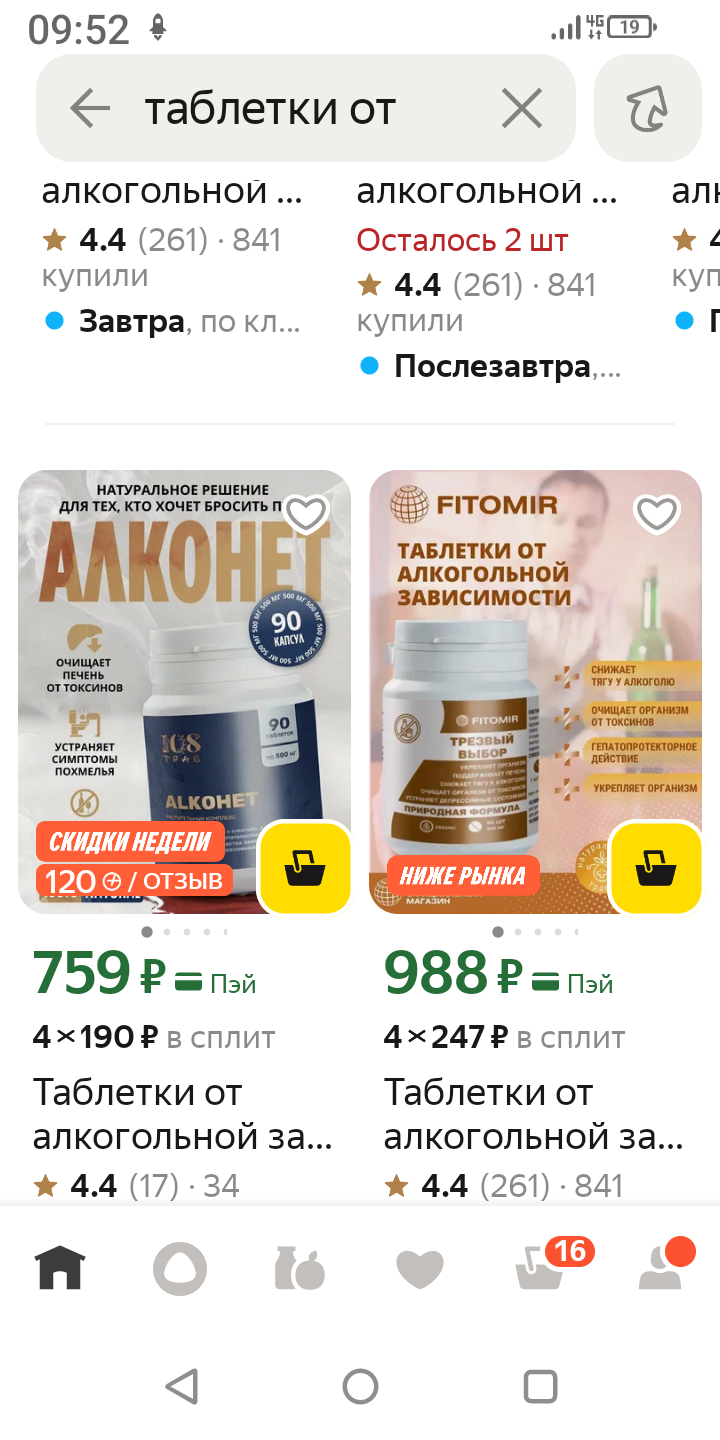Tap the system back button
The width and height of the screenshot is (720, 1440).
click(x=181, y=1387)
